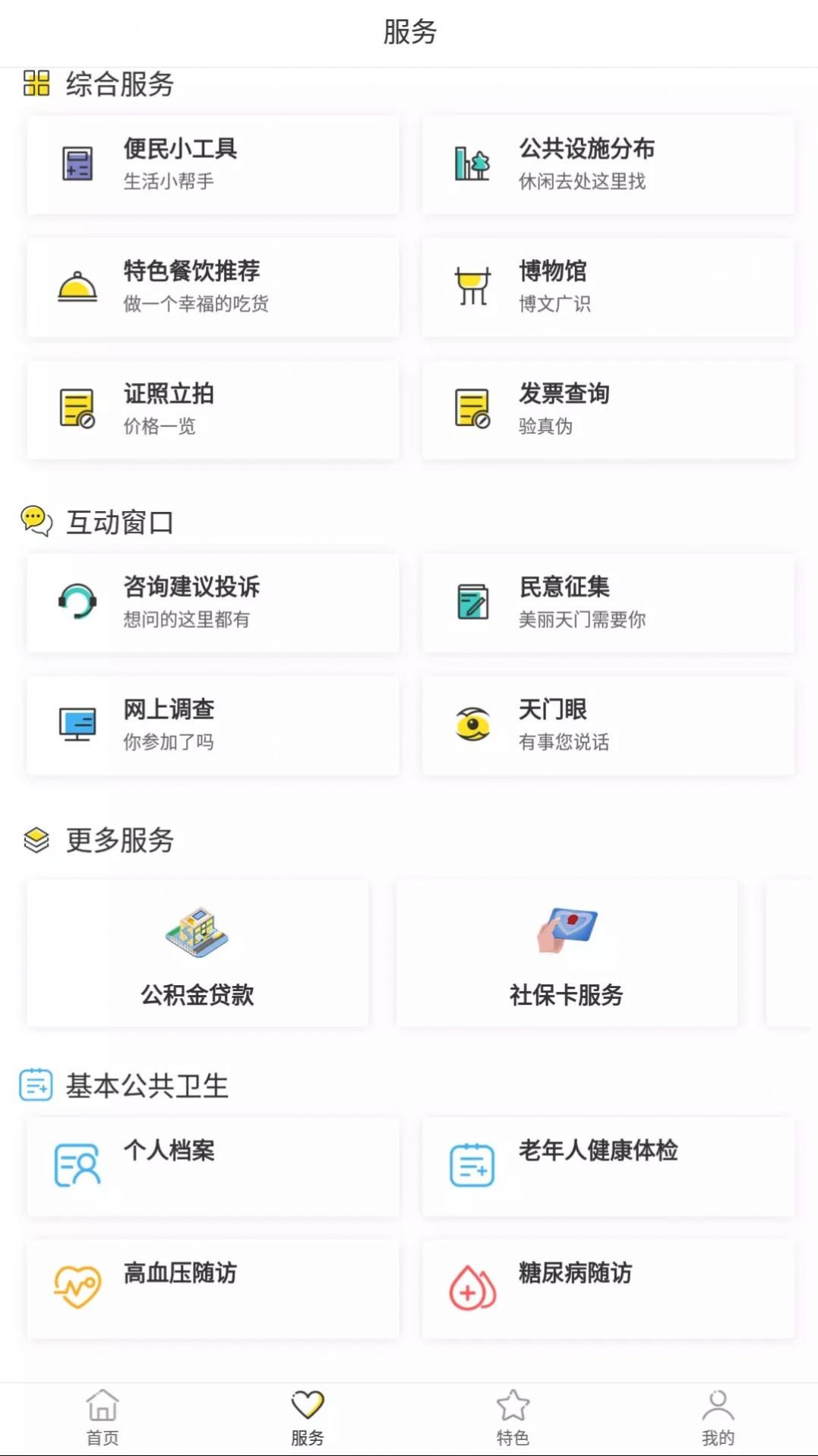Click the 证照立拍 document icon
The image size is (818, 1456).
coord(76,409)
